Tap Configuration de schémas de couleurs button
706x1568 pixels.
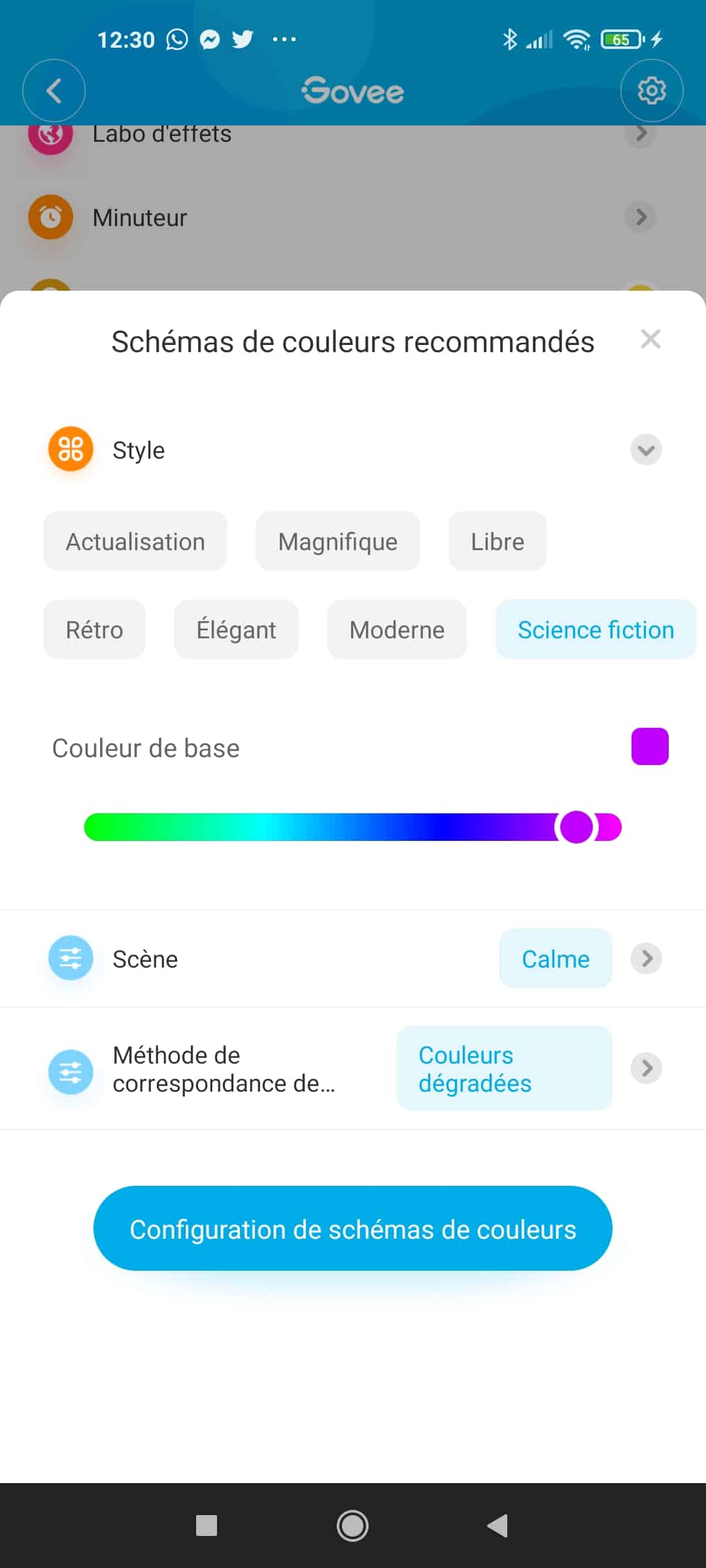pos(353,1228)
